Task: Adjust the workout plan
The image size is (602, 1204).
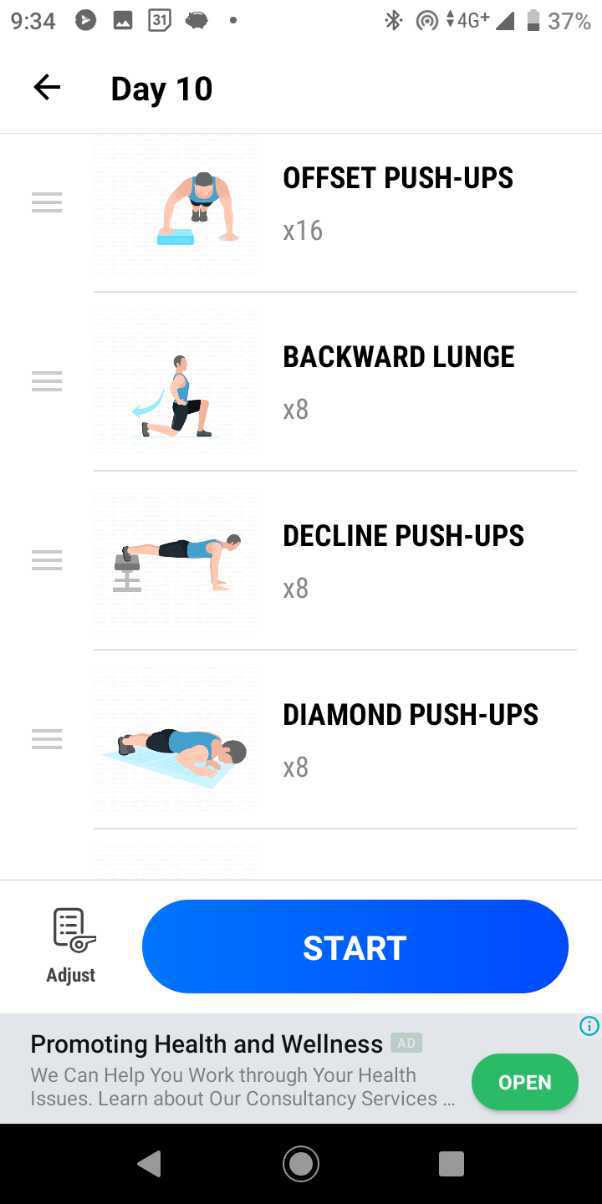Action: coord(72,946)
